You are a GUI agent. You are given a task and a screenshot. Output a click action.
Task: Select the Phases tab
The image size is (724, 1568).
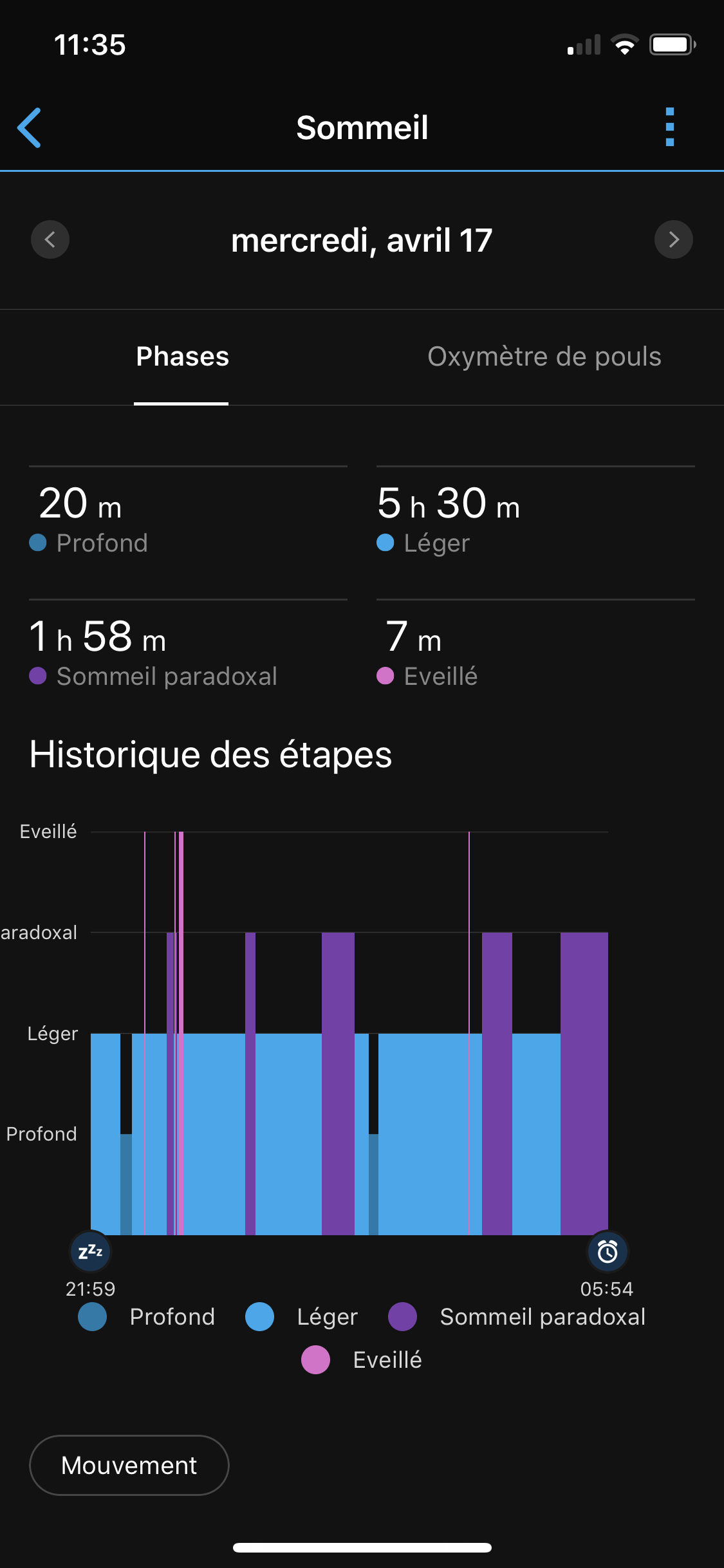182,357
